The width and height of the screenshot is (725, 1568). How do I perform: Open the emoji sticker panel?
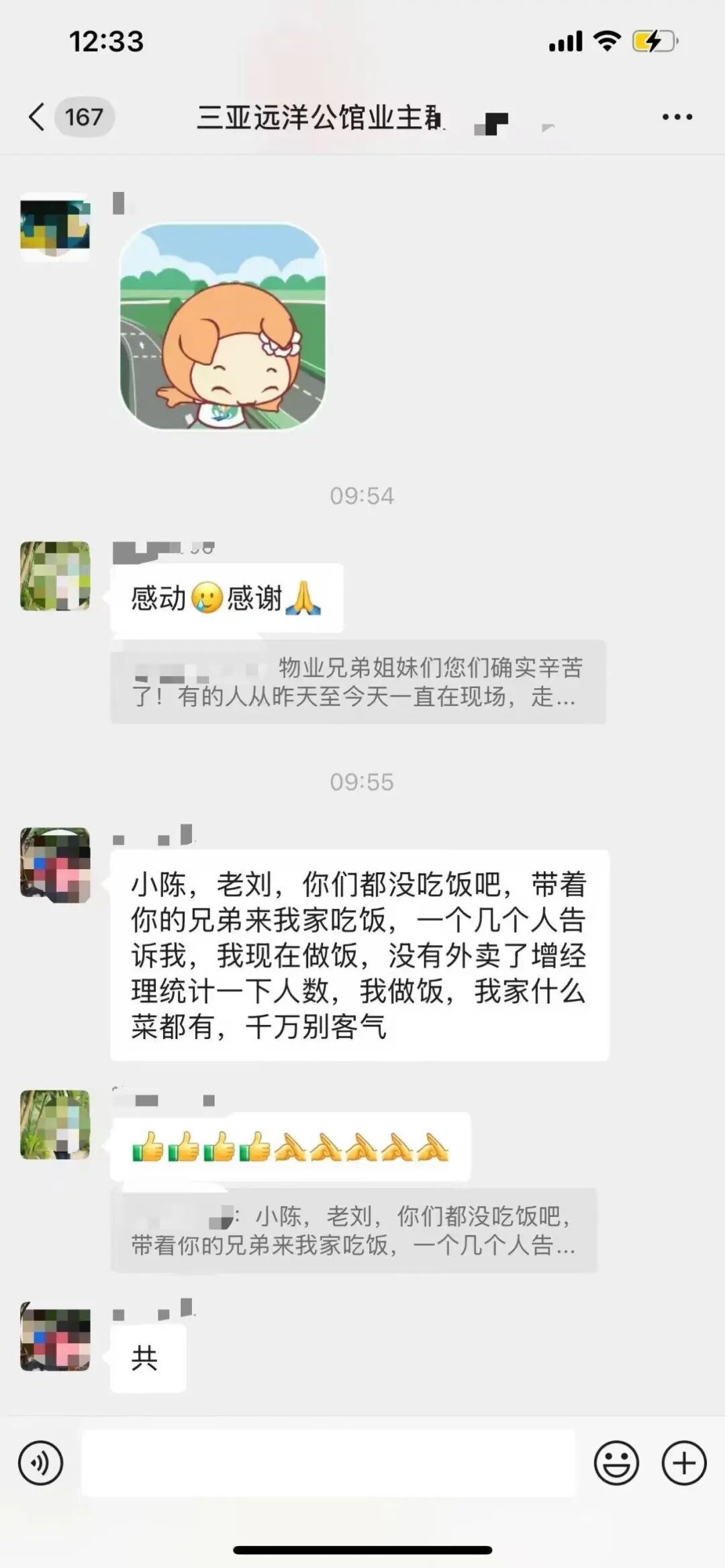[x=616, y=1463]
